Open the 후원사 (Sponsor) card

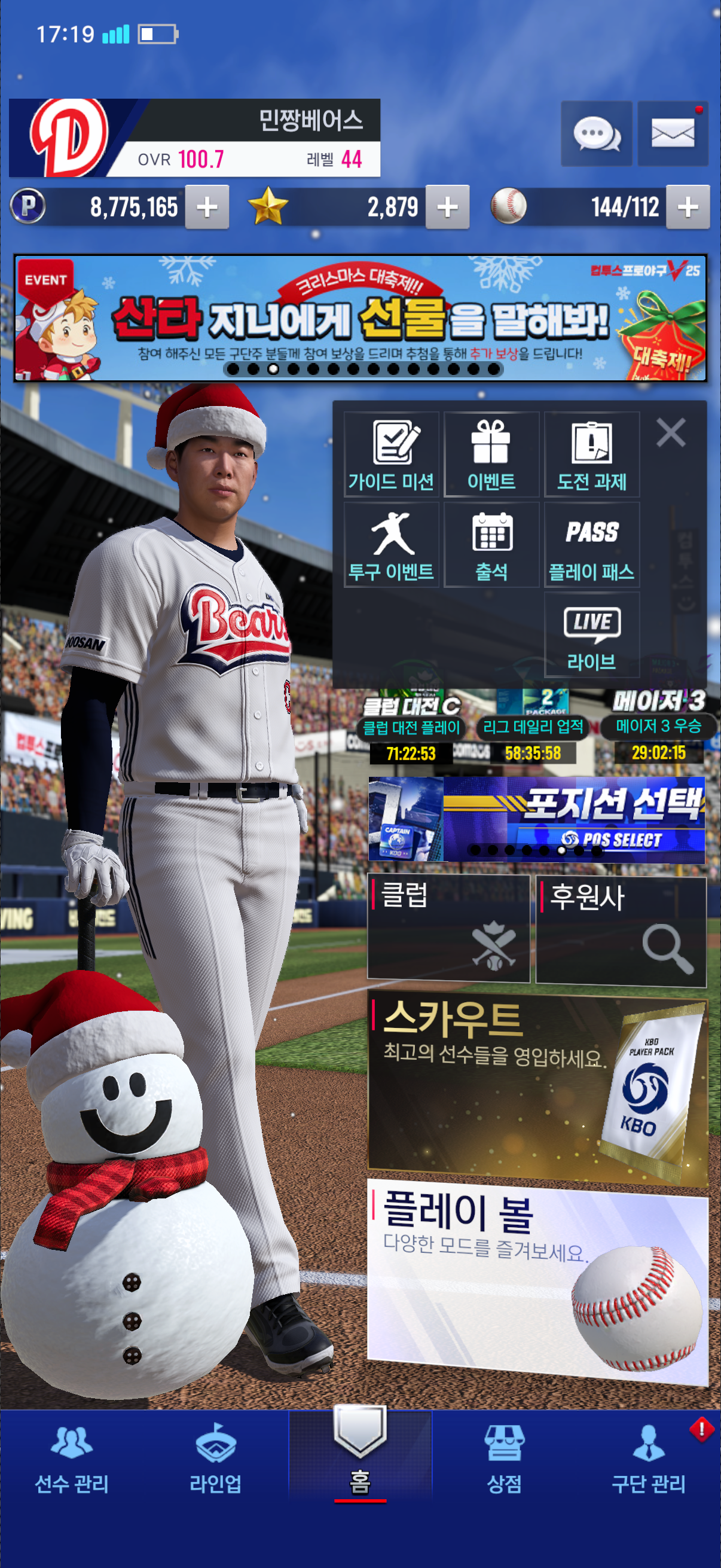click(x=621, y=929)
